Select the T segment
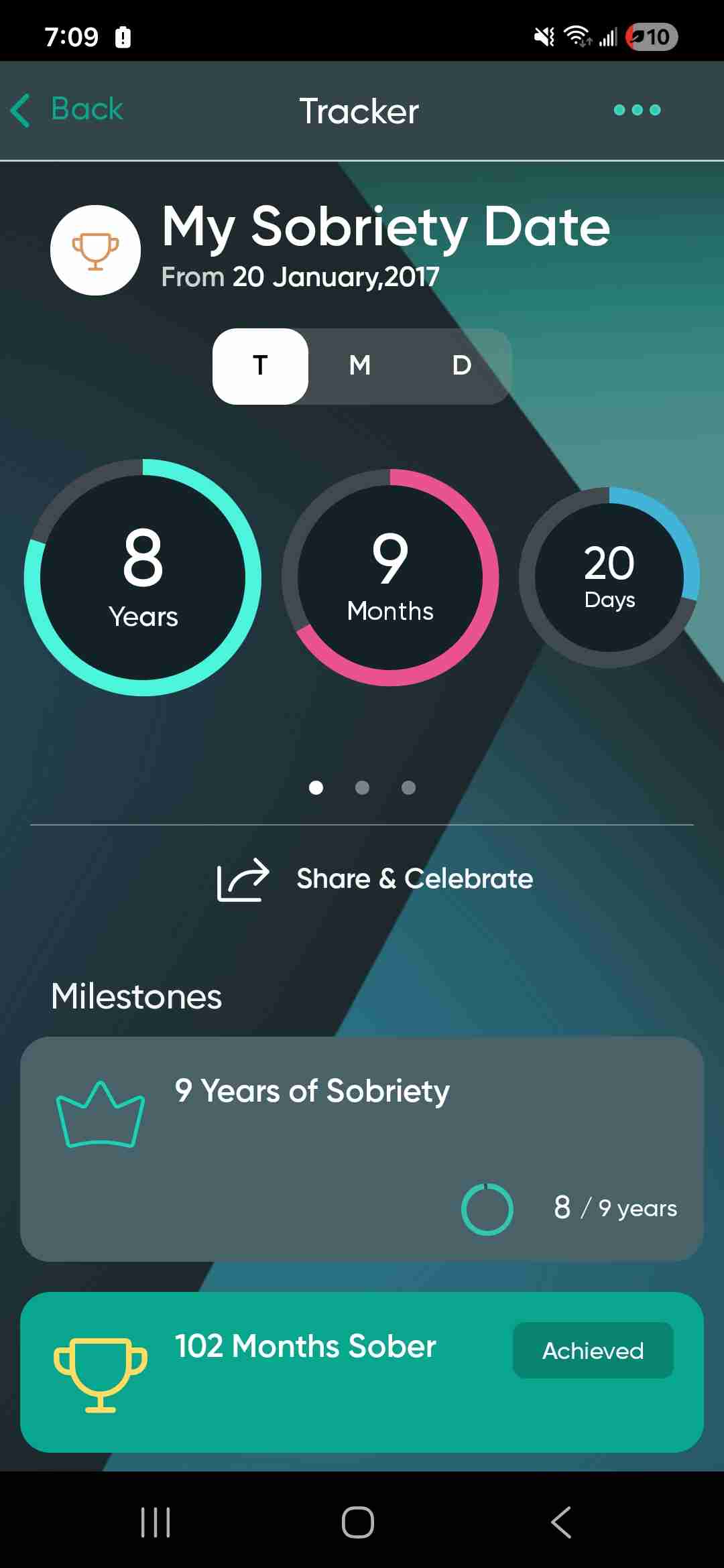 pos(261,366)
